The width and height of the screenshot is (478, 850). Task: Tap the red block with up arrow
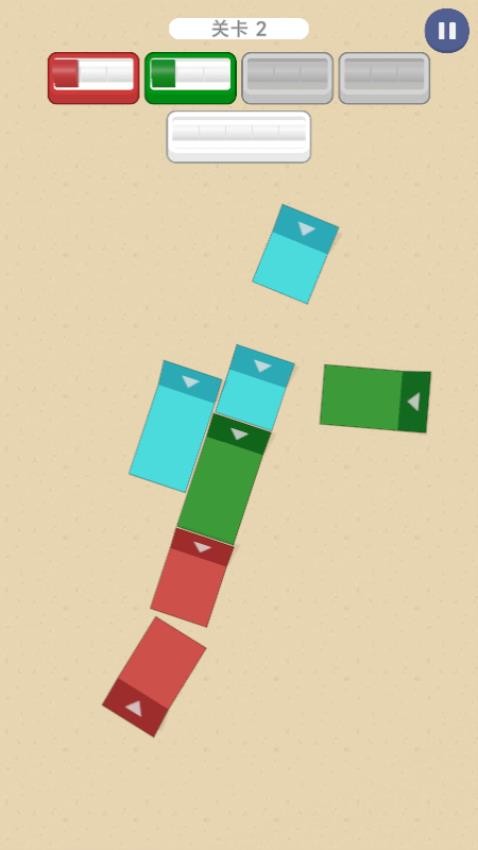[154, 677]
